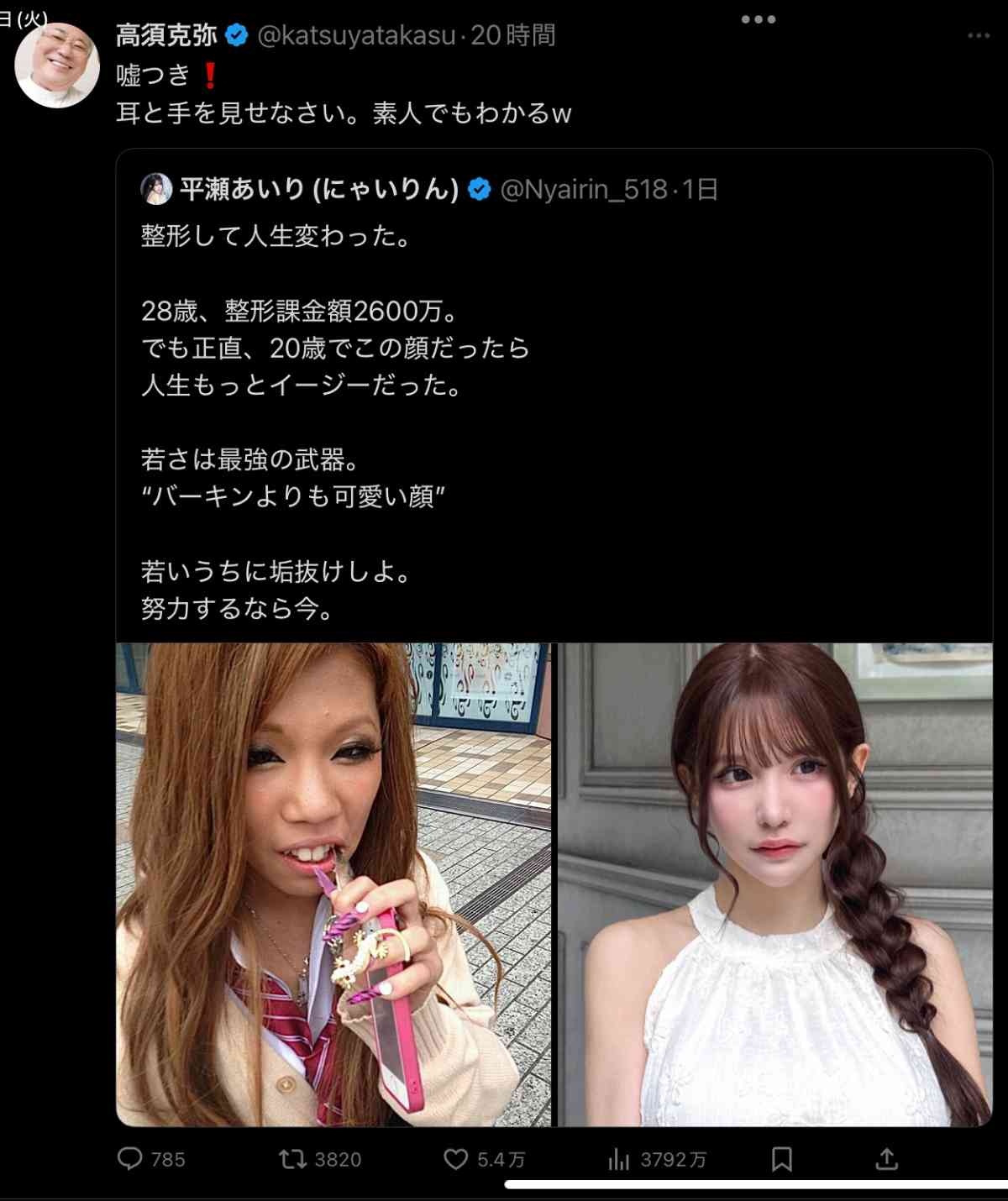
Task: Like the tweet with 5.4万 likes
Action: click(455, 1159)
